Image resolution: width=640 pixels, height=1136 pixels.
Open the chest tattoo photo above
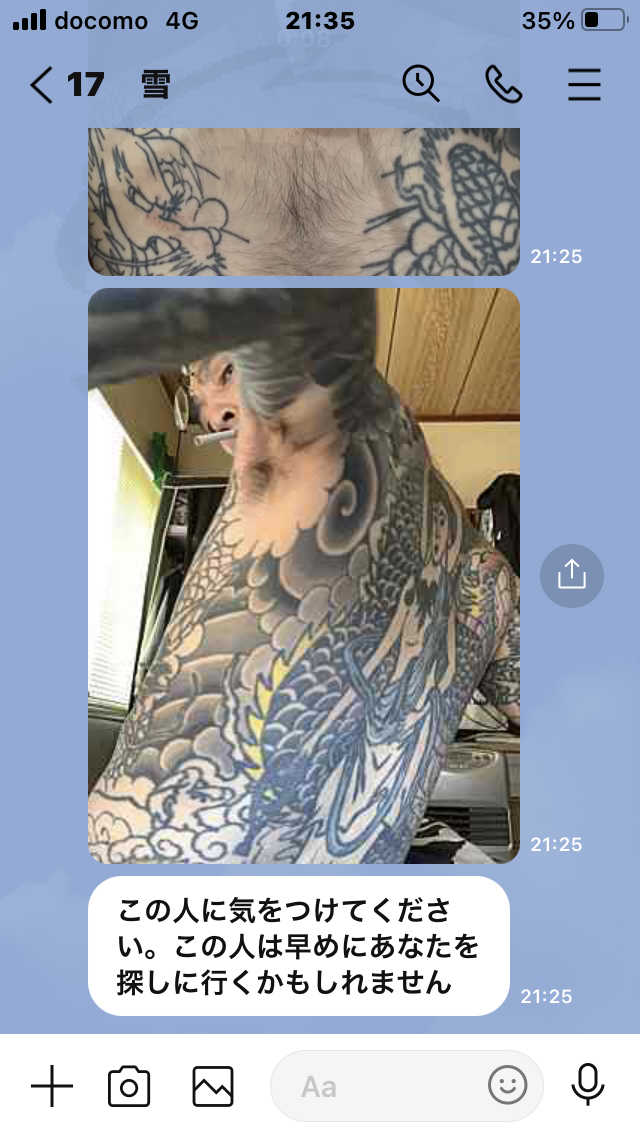(304, 201)
